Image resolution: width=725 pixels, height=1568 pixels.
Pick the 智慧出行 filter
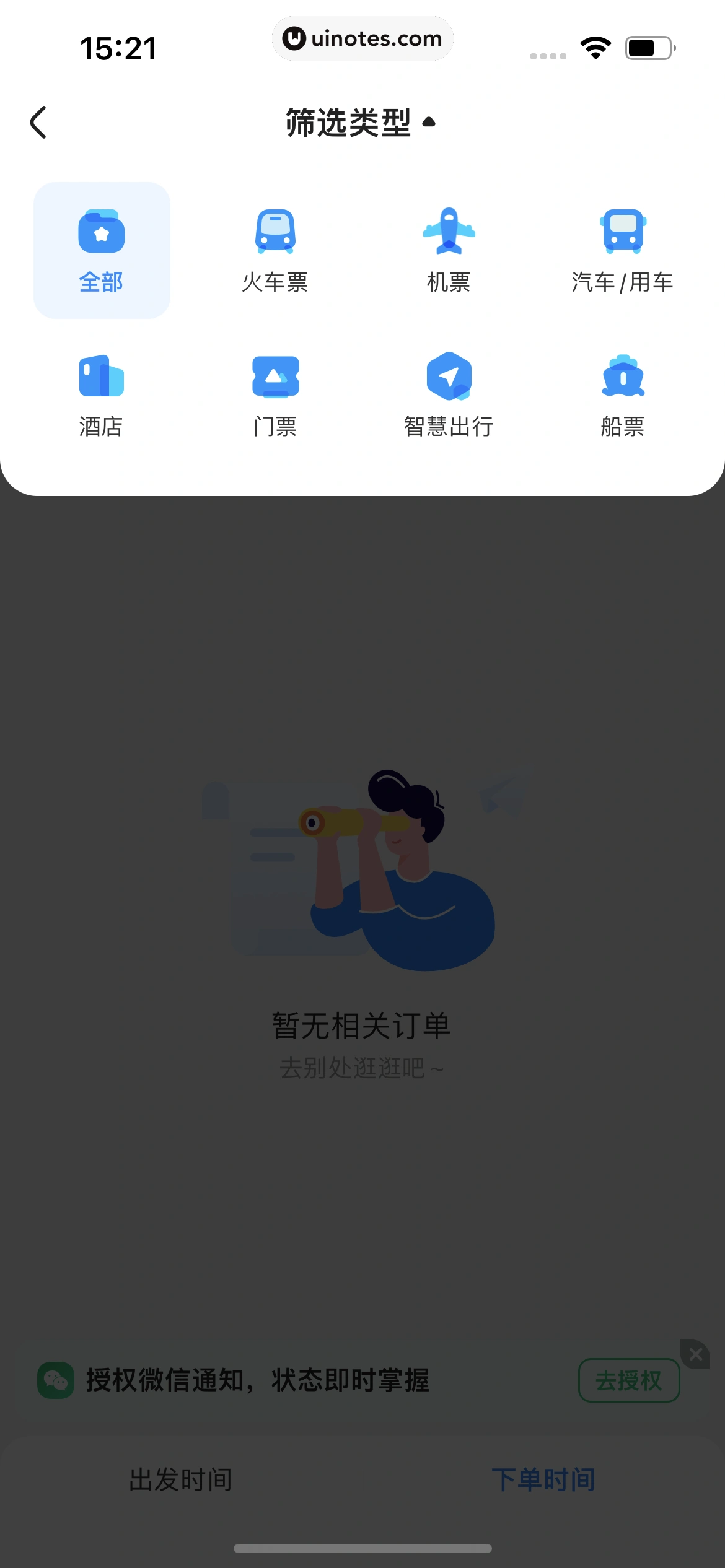pyautogui.click(x=449, y=395)
